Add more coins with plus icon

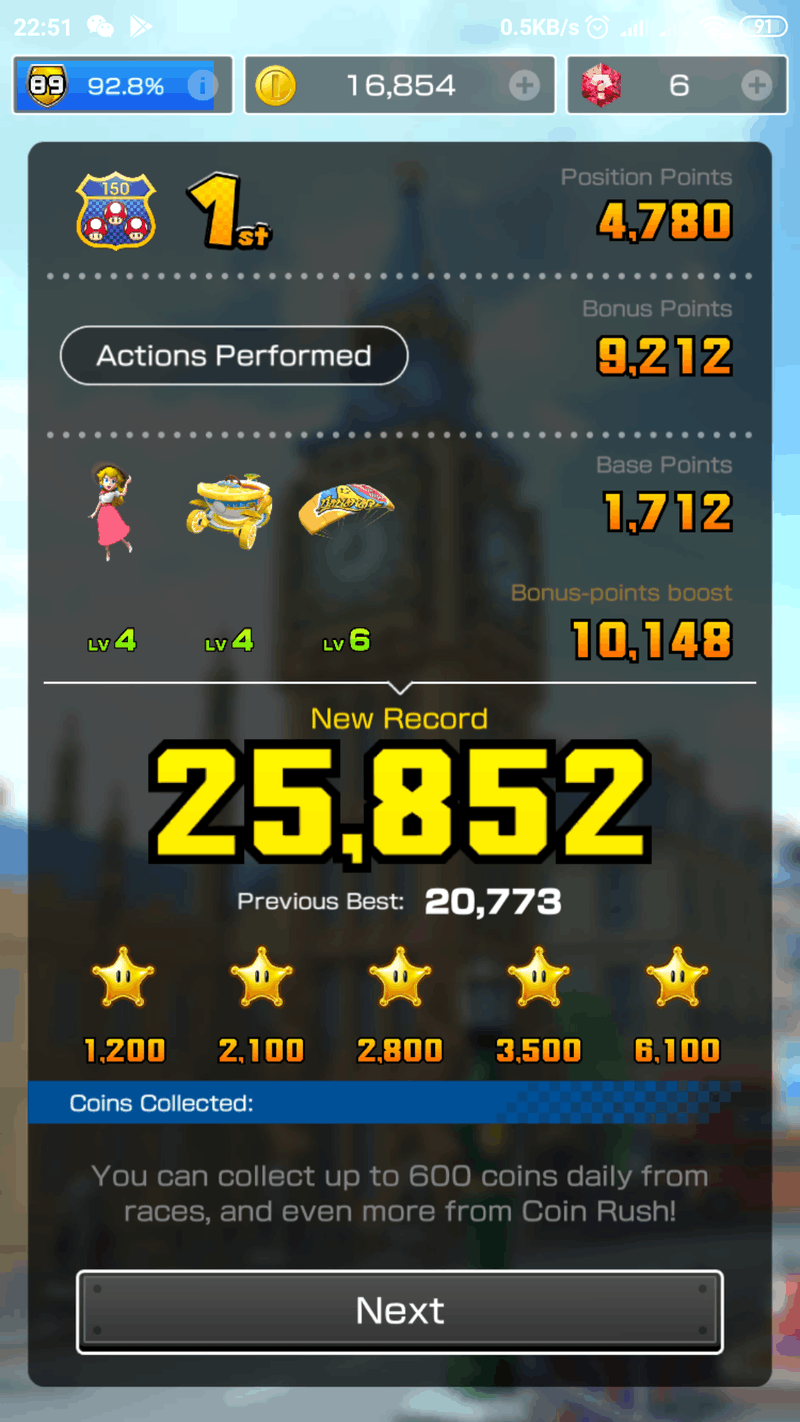pyautogui.click(x=524, y=86)
